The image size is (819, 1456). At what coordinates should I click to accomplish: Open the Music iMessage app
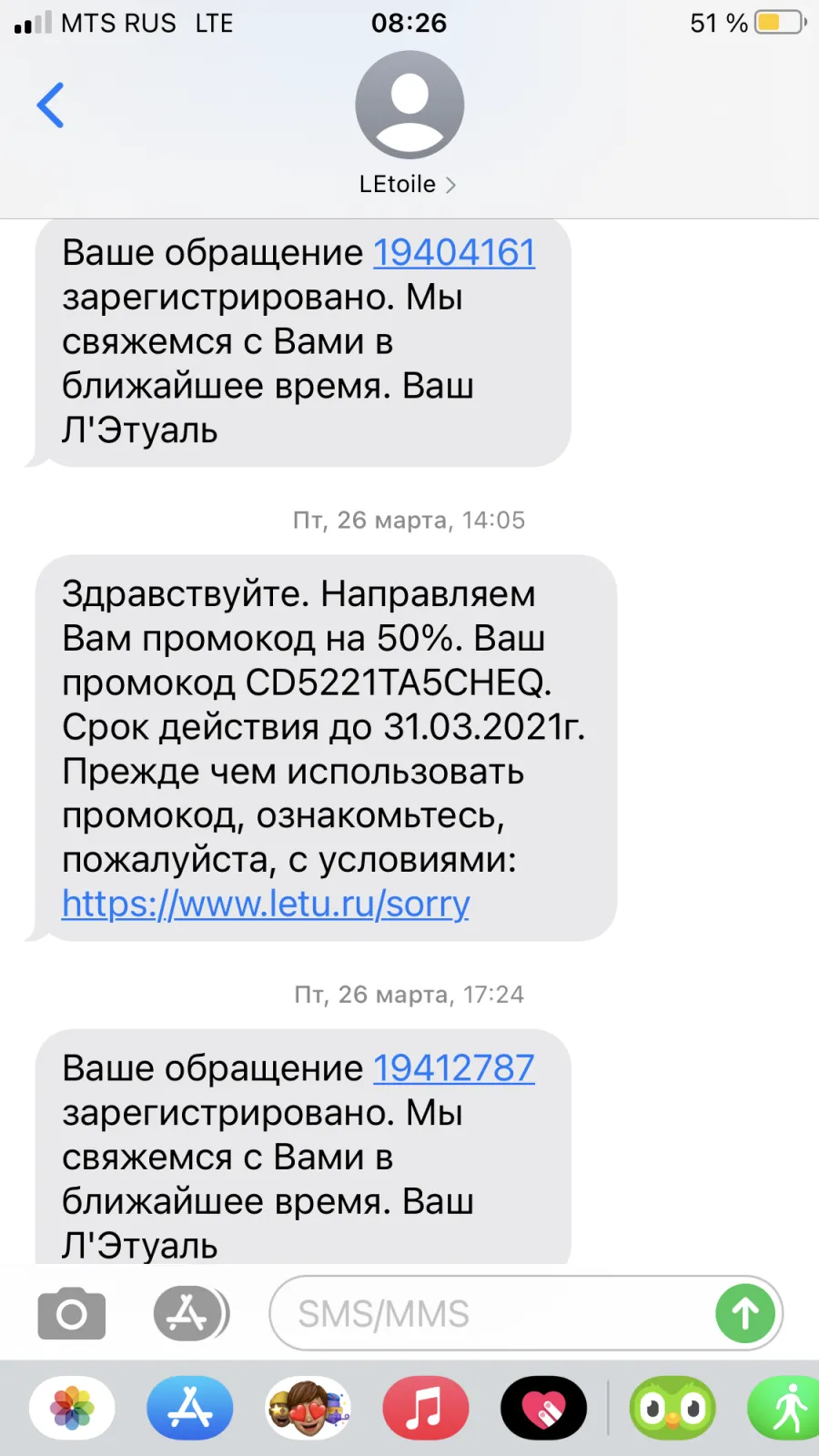[425, 1409]
